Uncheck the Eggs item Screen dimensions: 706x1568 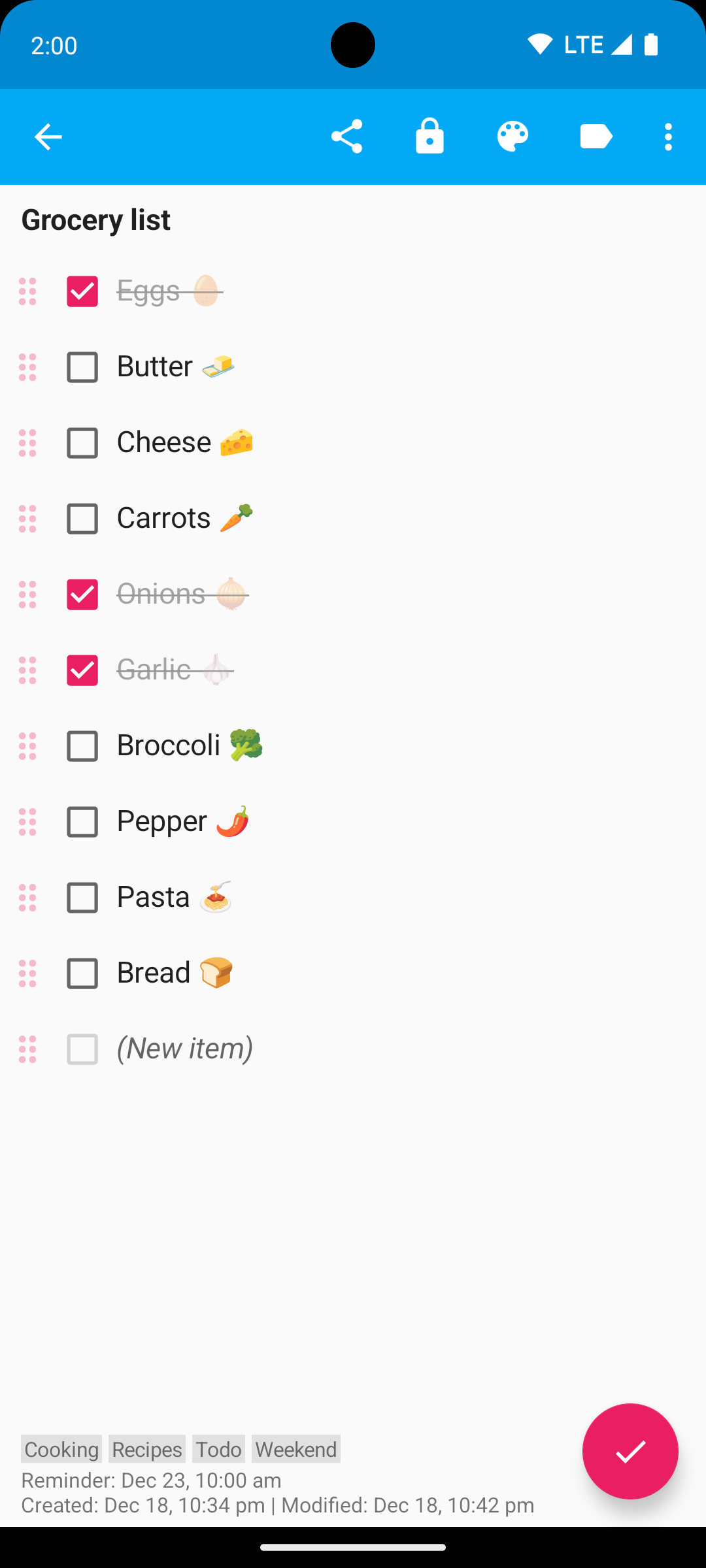[x=82, y=291]
